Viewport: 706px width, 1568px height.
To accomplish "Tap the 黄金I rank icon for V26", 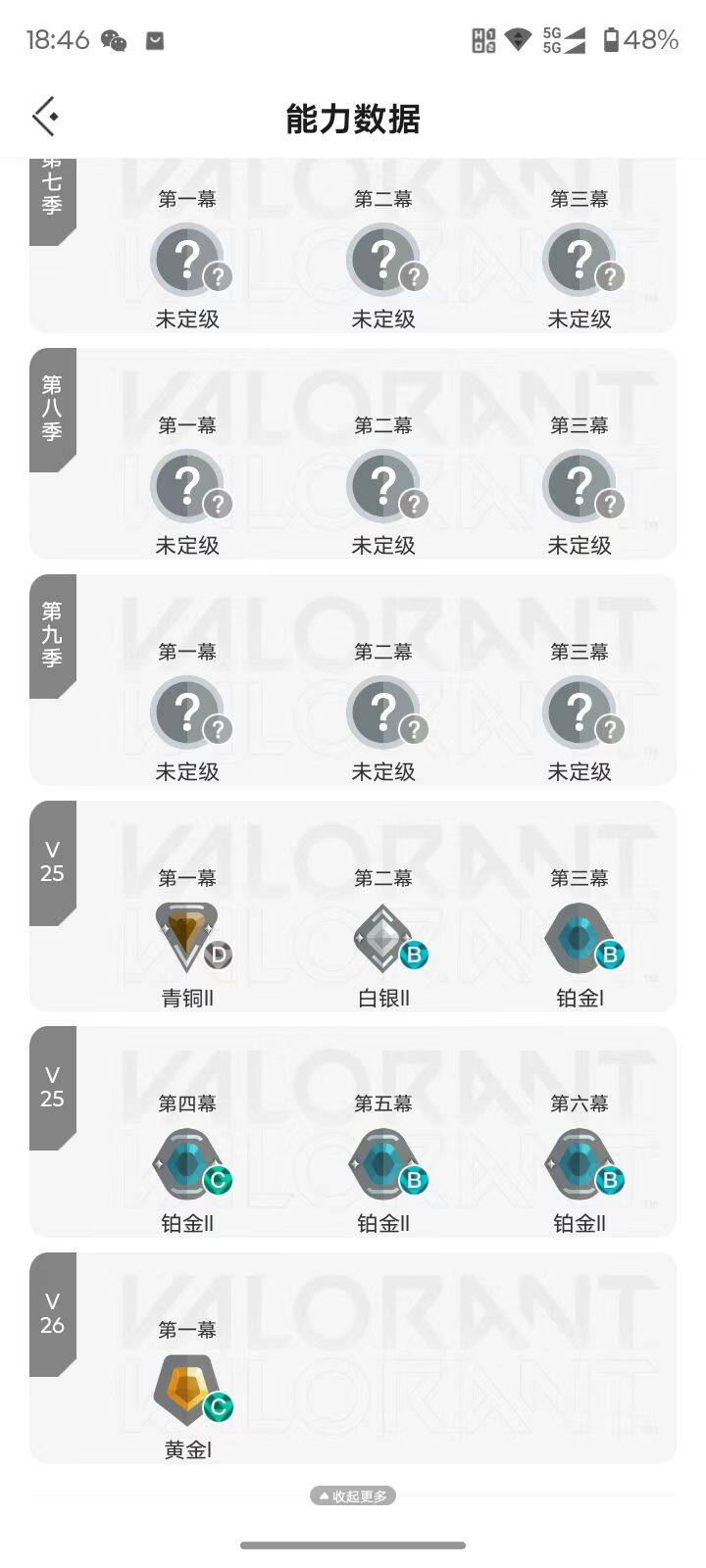I will pos(186,1392).
